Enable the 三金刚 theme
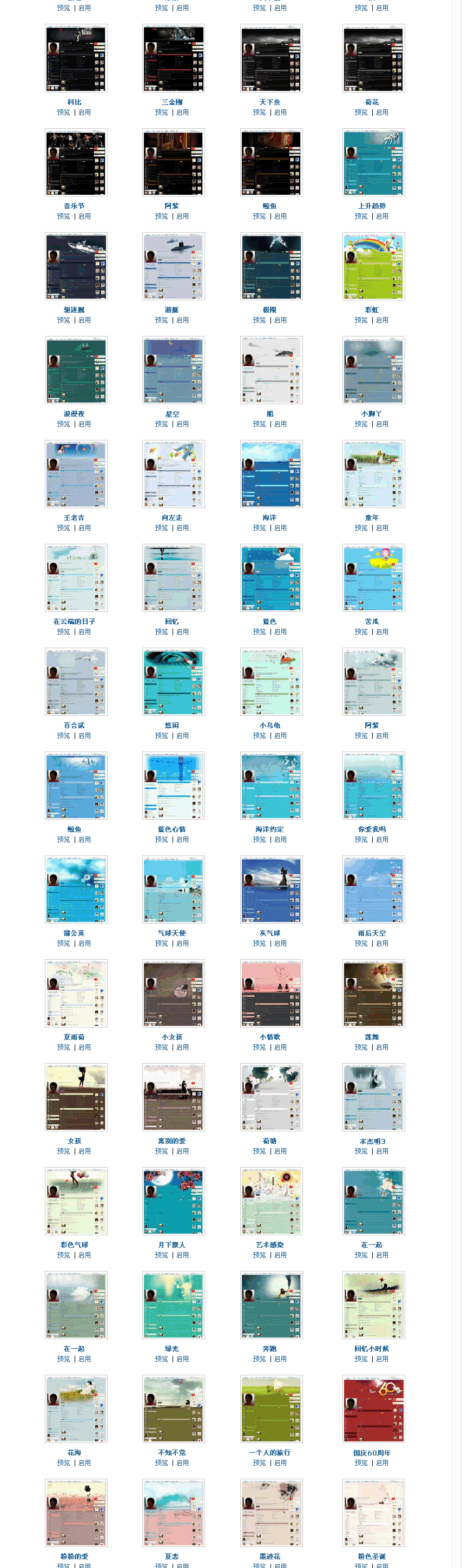This screenshot has height=1568, width=462. point(183,113)
